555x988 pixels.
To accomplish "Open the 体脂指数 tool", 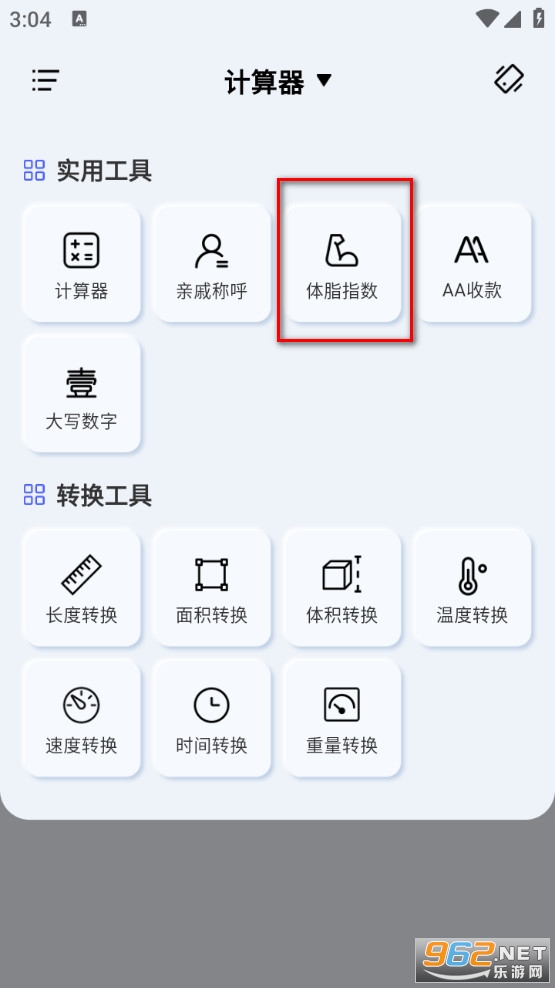I will (x=342, y=263).
